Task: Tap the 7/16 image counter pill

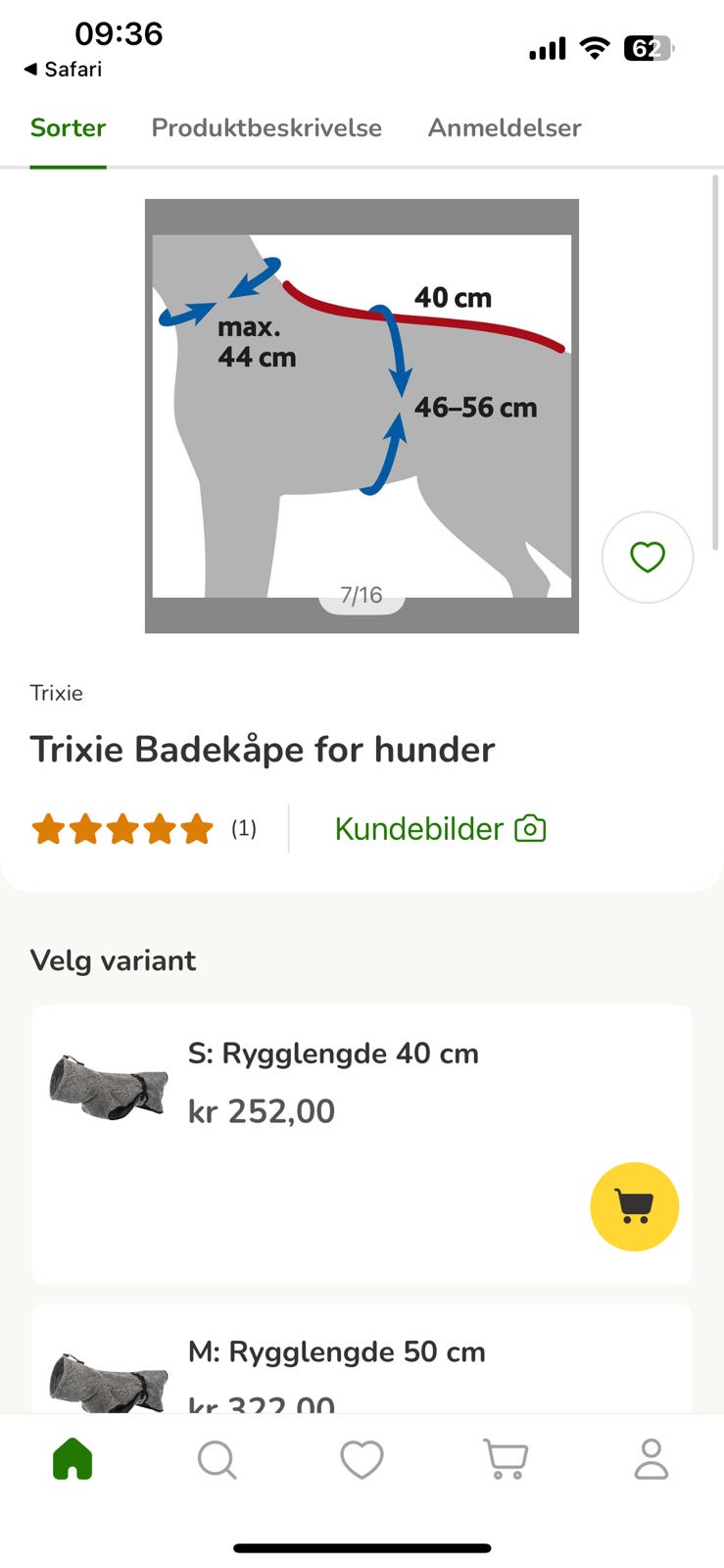Action: click(362, 594)
